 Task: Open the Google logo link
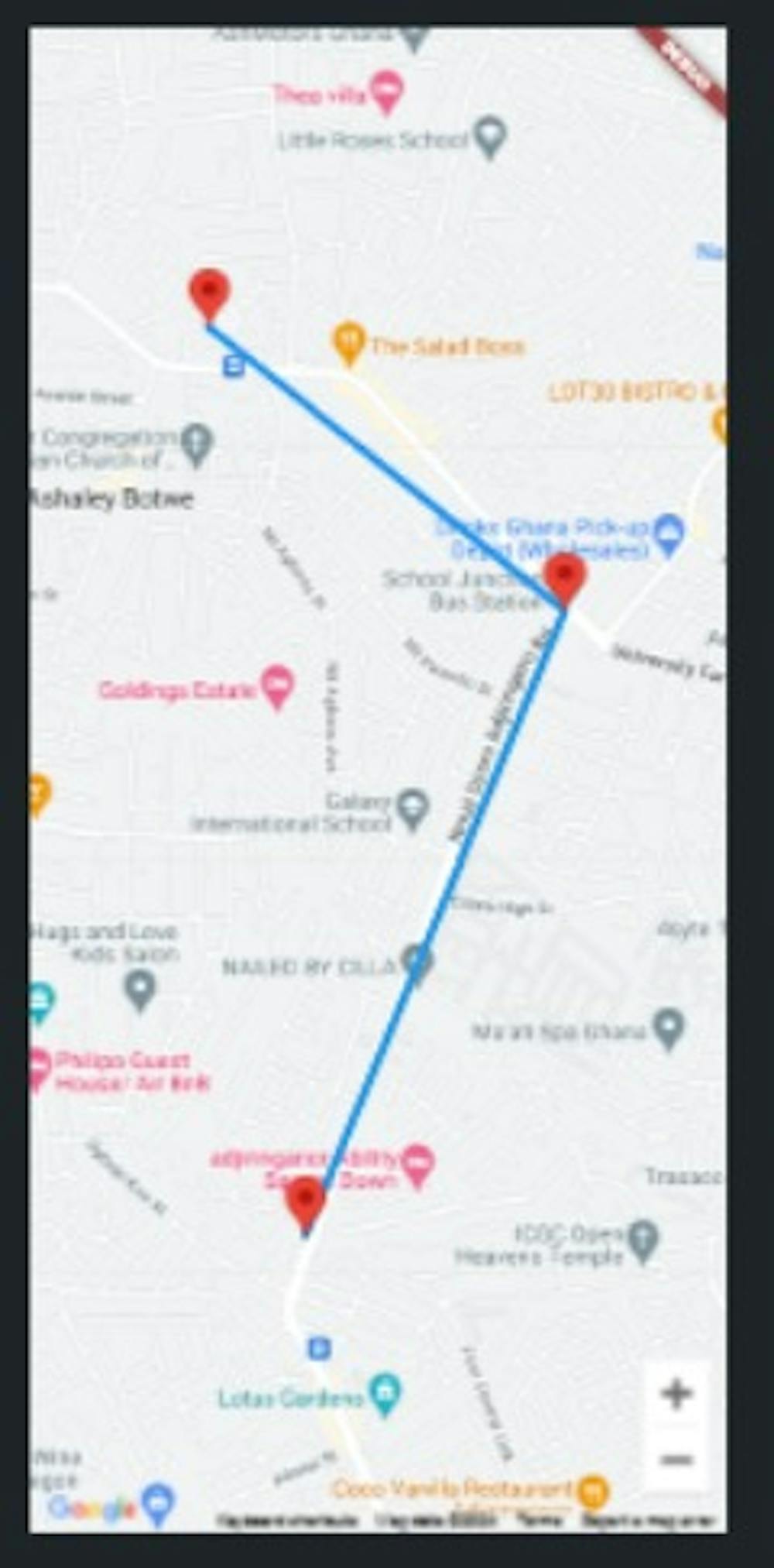click(91, 1508)
